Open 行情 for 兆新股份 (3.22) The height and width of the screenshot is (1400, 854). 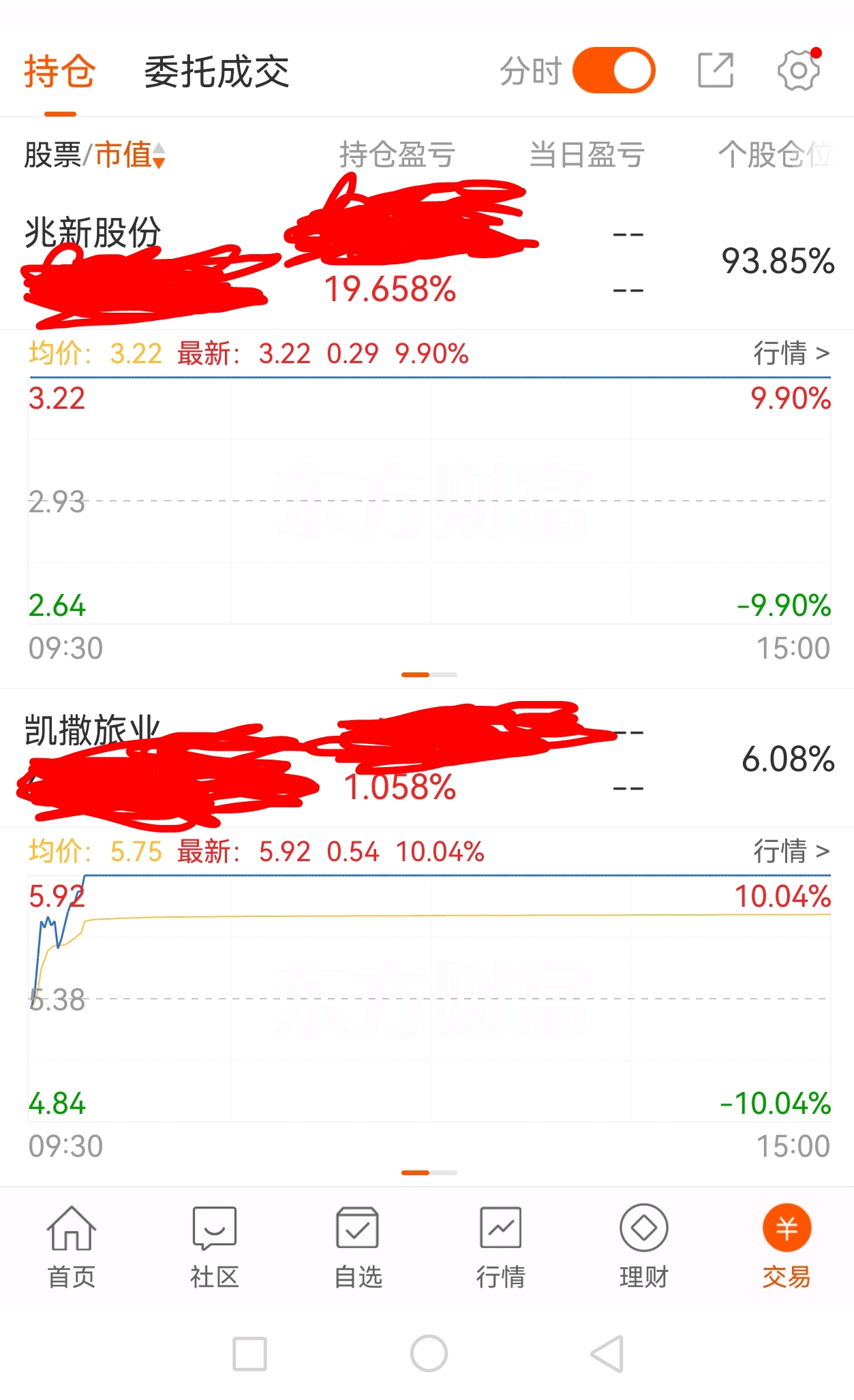point(791,353)
